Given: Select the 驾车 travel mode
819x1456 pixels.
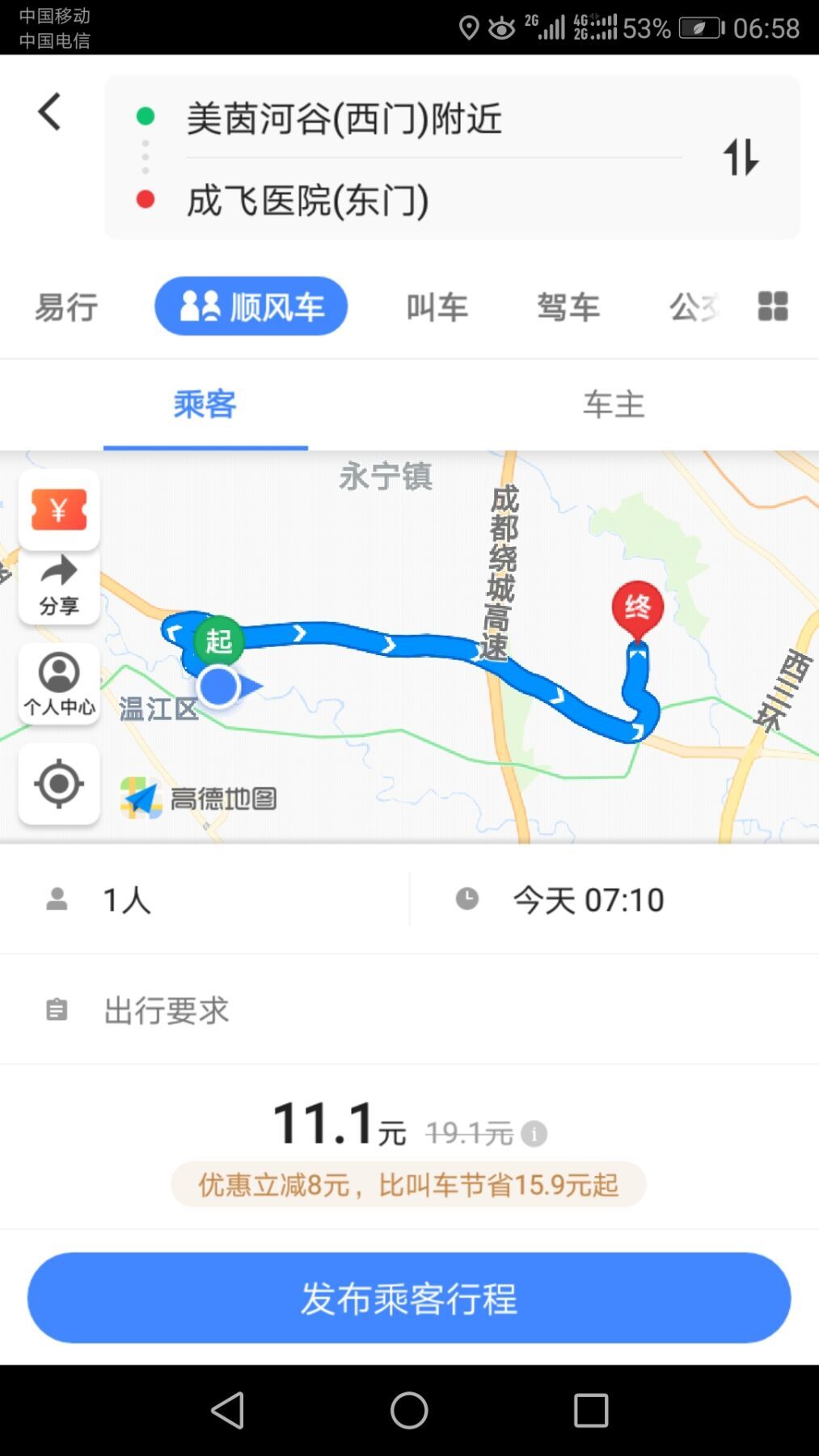Looking at the screenshot, I should (x=568, y=307).
